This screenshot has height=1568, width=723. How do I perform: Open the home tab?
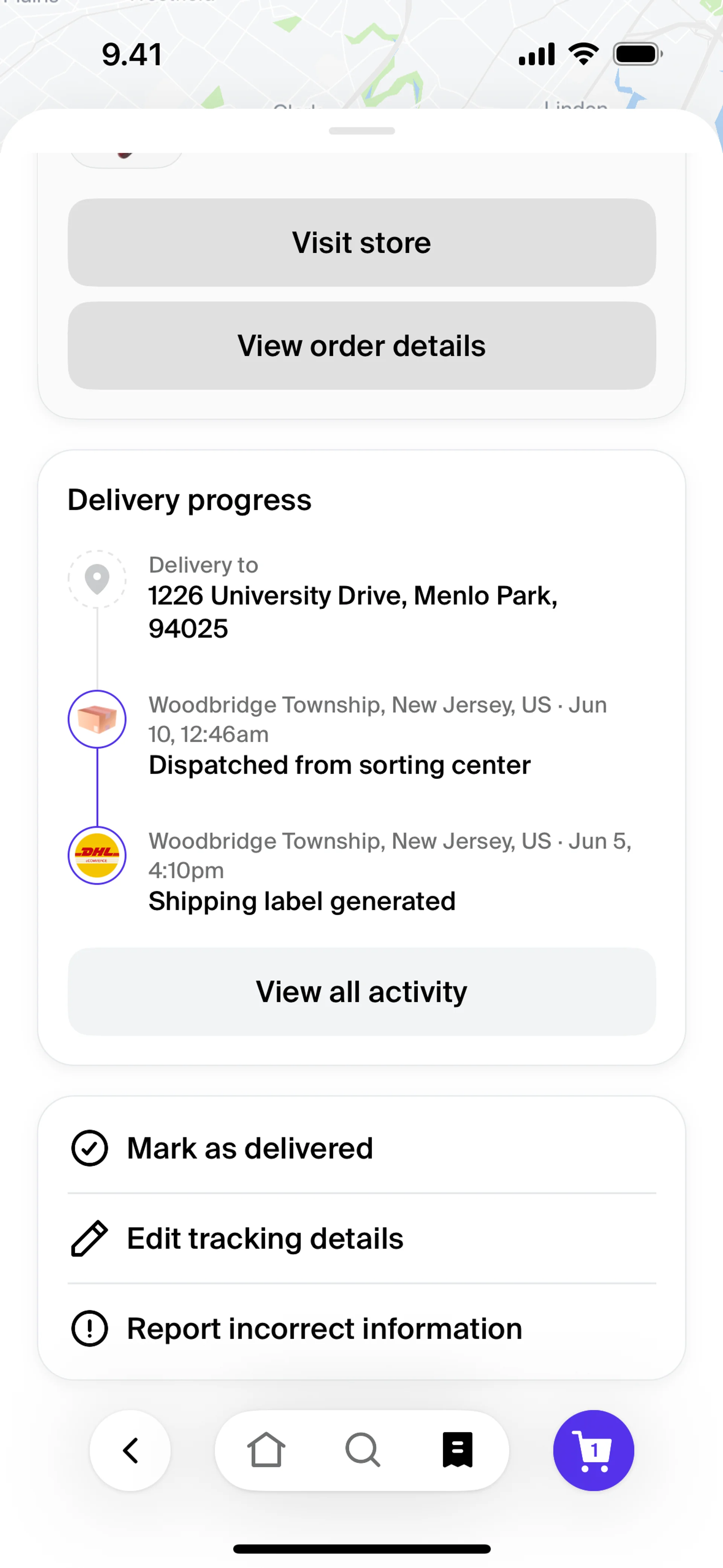click(x=266, y=1450)
